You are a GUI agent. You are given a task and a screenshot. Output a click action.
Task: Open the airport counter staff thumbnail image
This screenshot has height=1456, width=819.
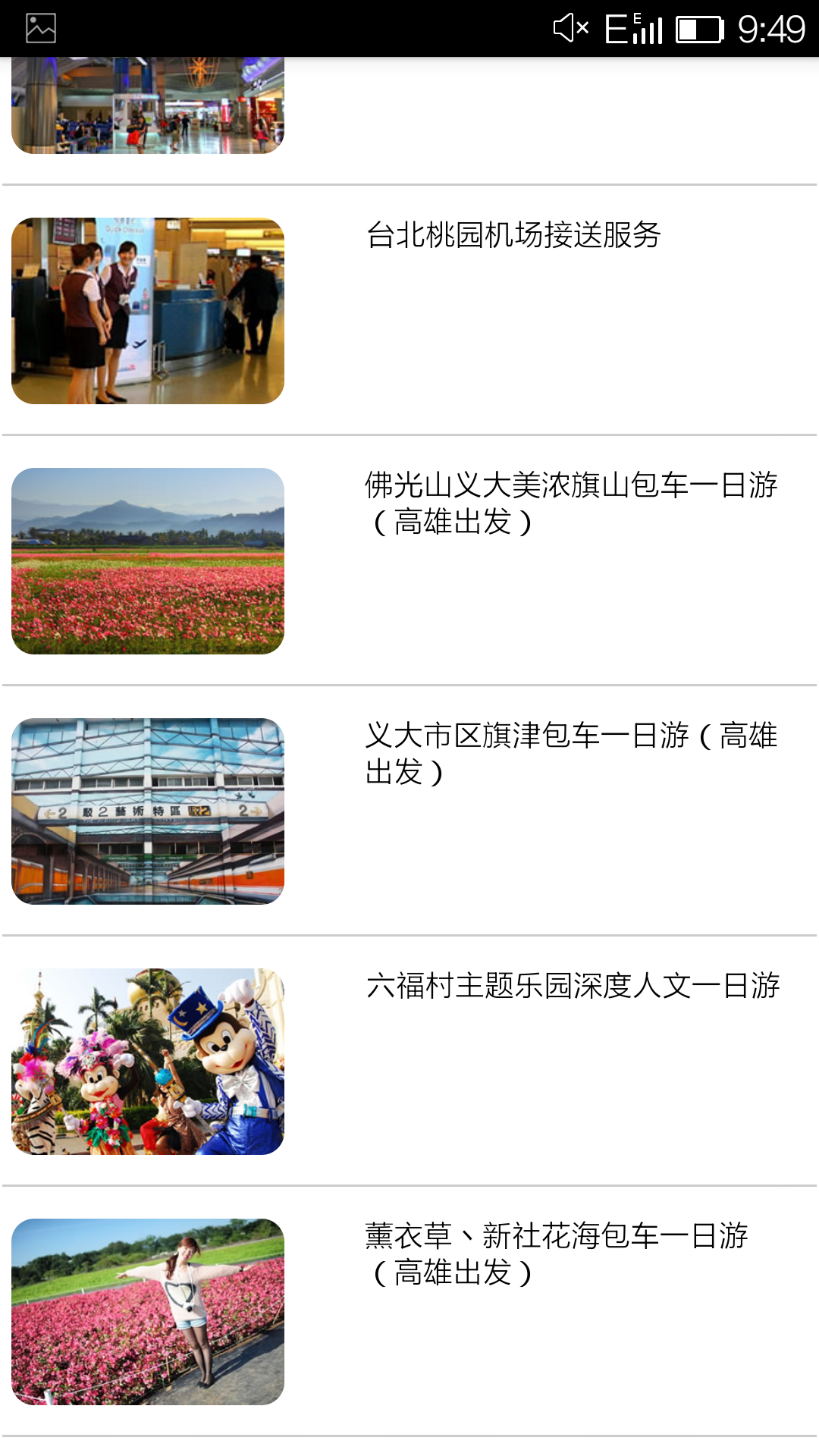point(148,311)
